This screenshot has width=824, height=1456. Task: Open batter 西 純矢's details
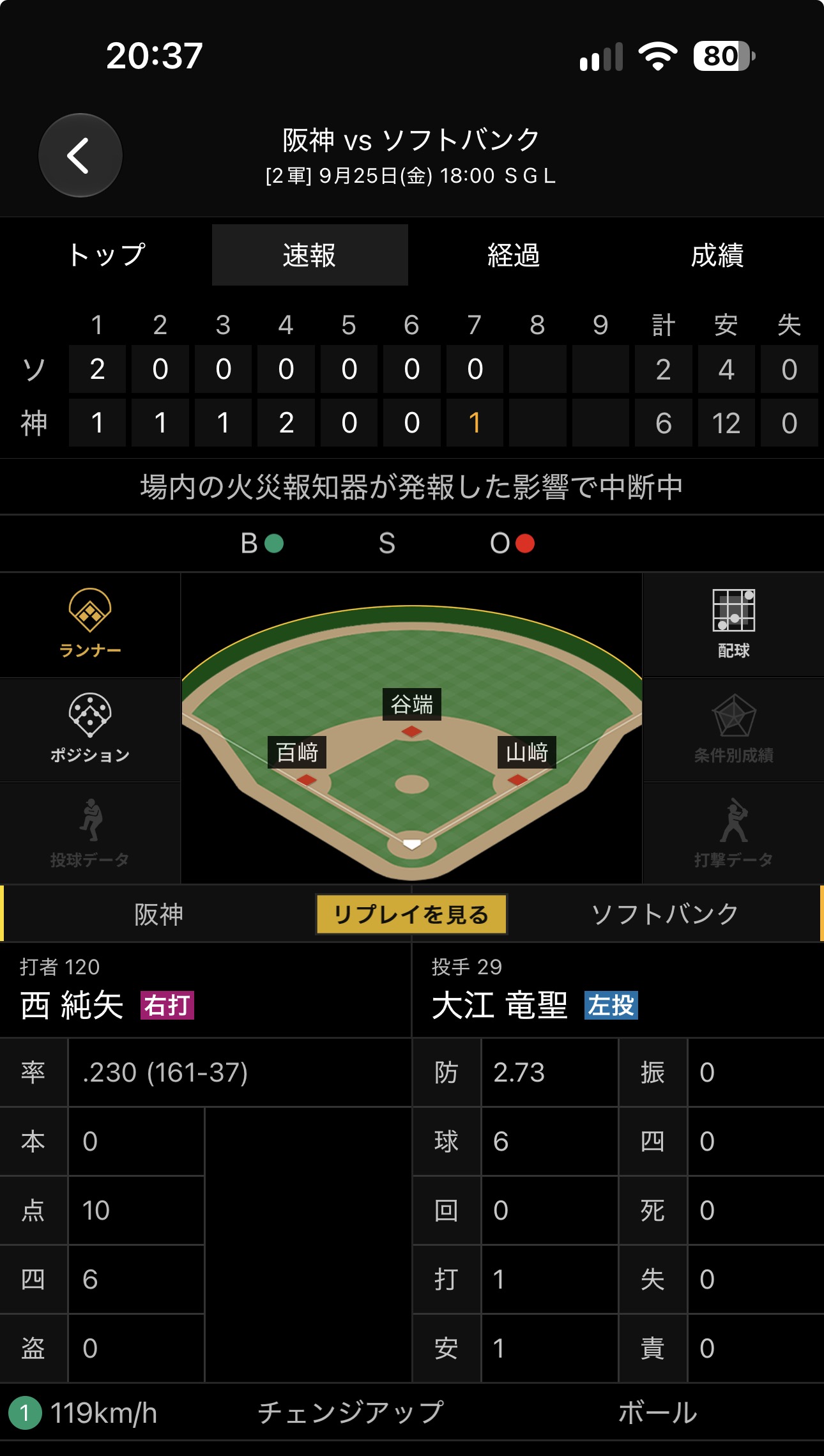point(72,1005)
